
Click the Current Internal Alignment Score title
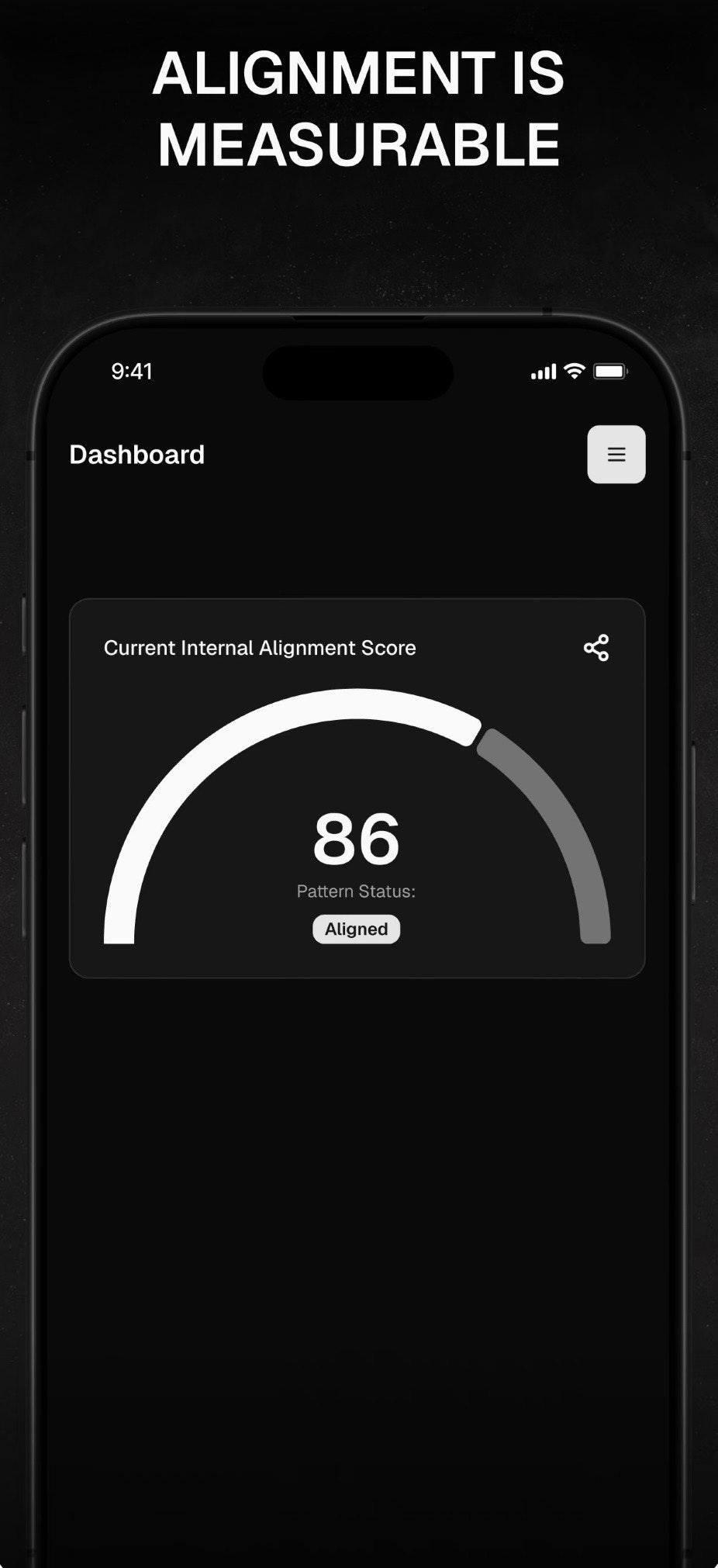pos(260,647)
